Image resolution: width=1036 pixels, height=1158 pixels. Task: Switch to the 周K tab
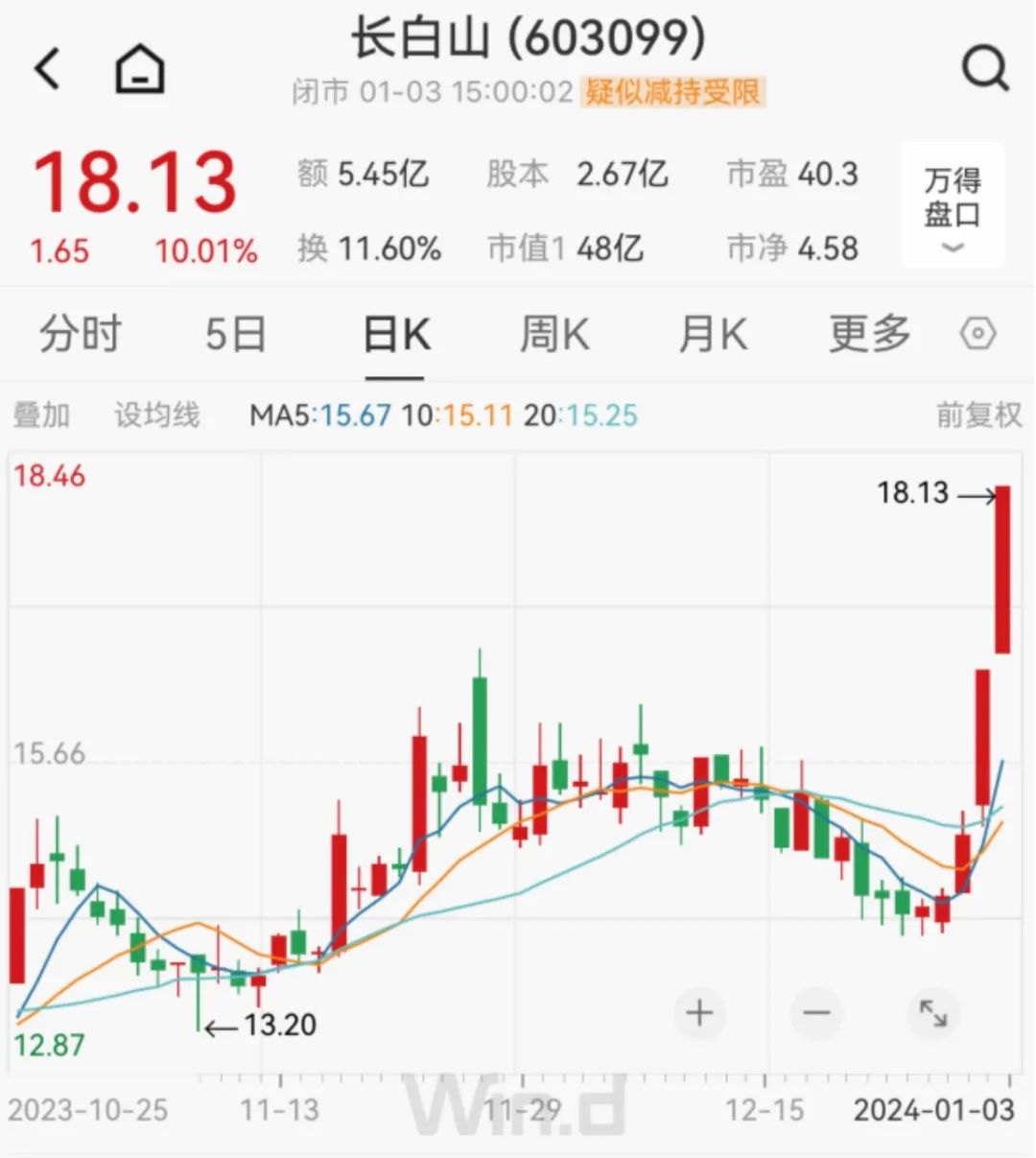point(553,335)
